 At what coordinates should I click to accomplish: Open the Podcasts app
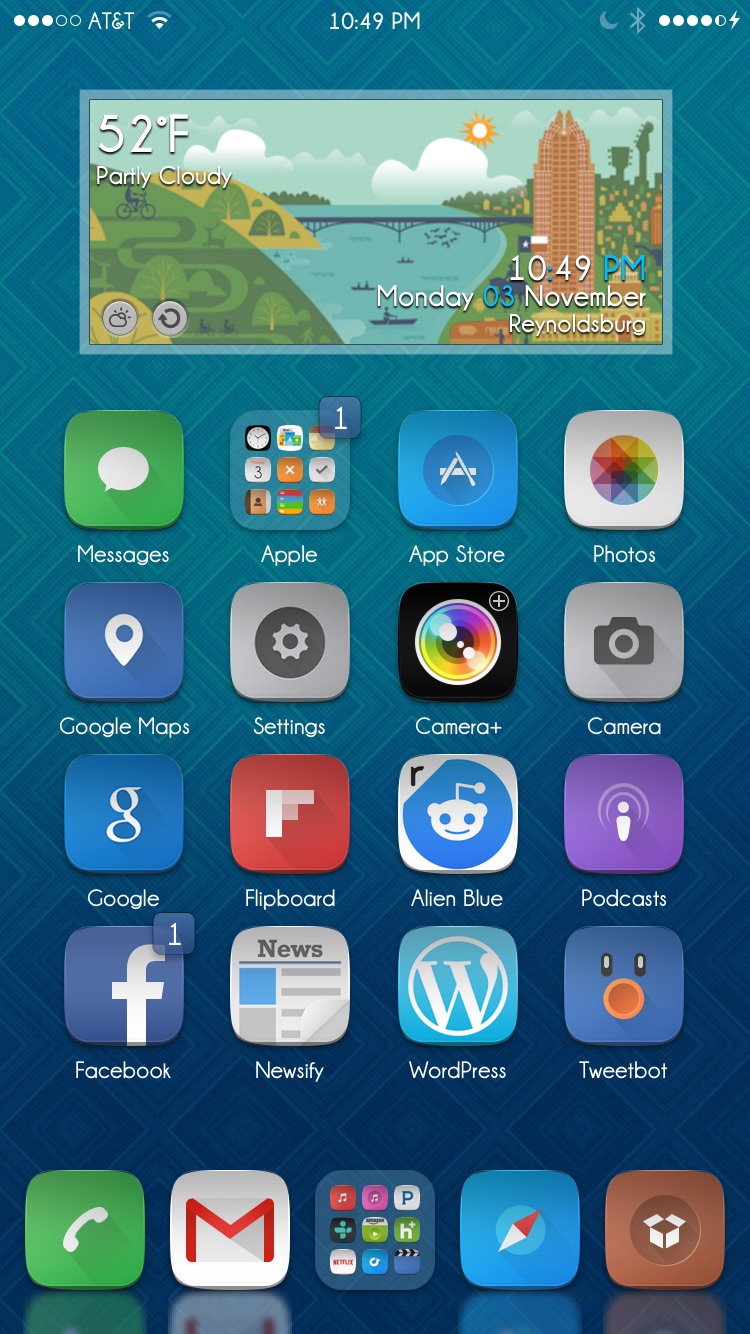coord(624,813)
